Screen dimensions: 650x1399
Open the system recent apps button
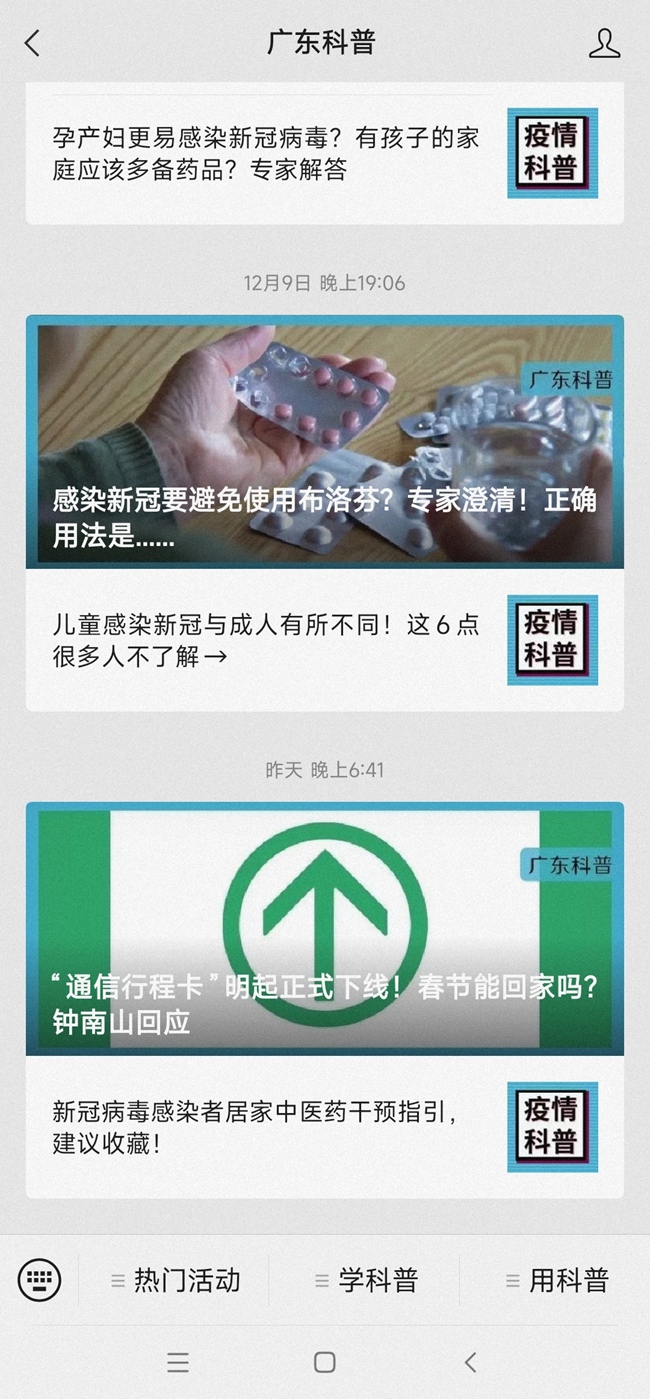coord(178,1362)
